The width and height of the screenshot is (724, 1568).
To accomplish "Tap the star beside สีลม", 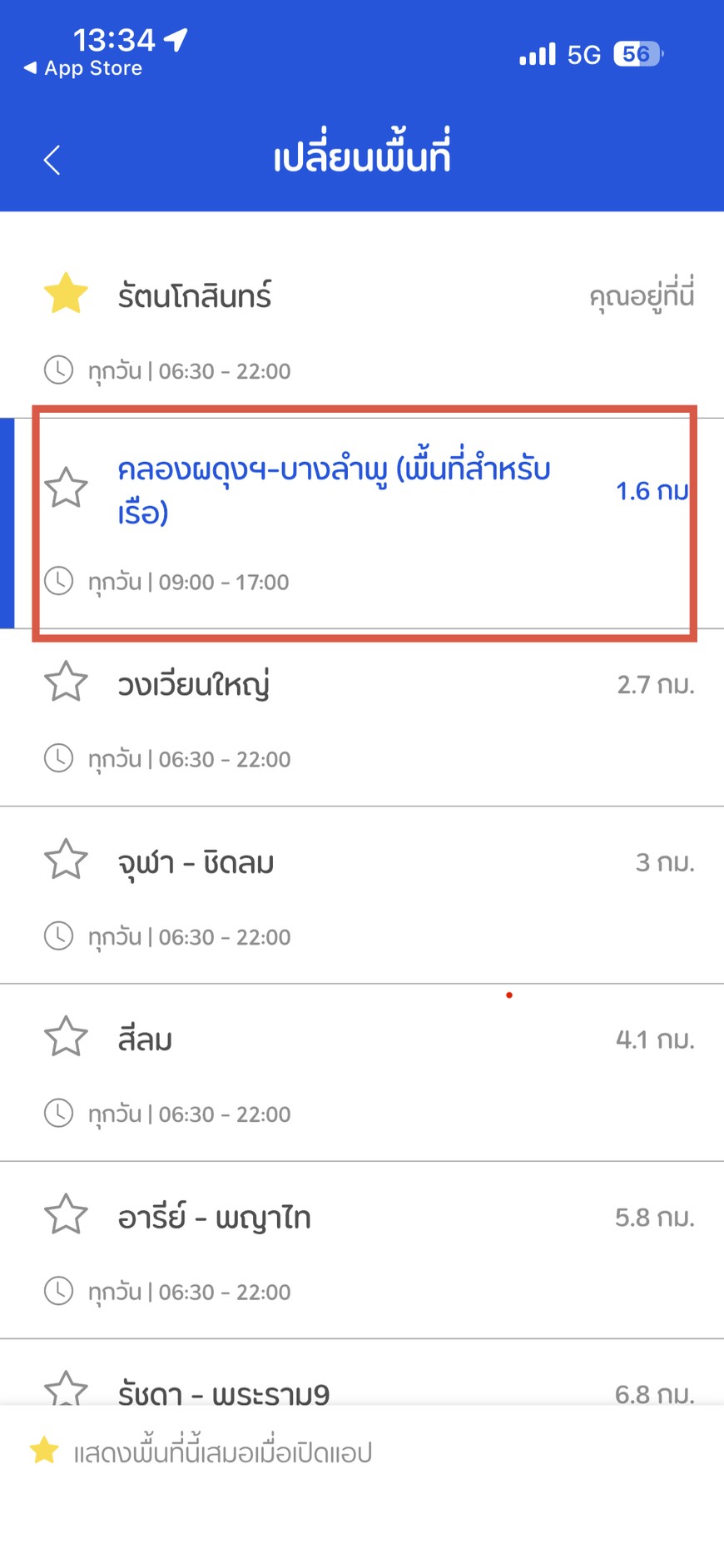I will pos(66,1037).
